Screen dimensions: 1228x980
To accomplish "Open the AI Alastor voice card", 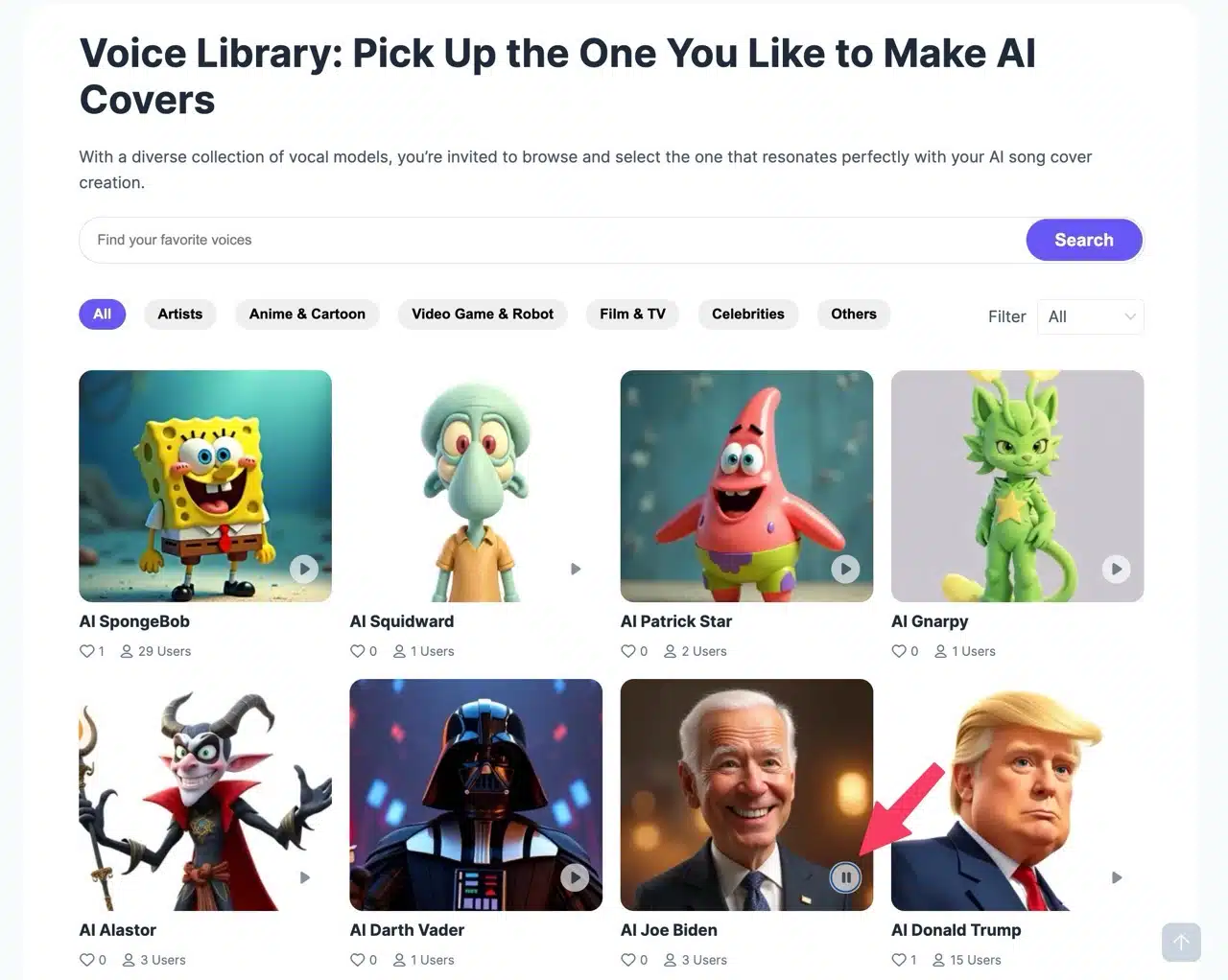I will (204, 796).
